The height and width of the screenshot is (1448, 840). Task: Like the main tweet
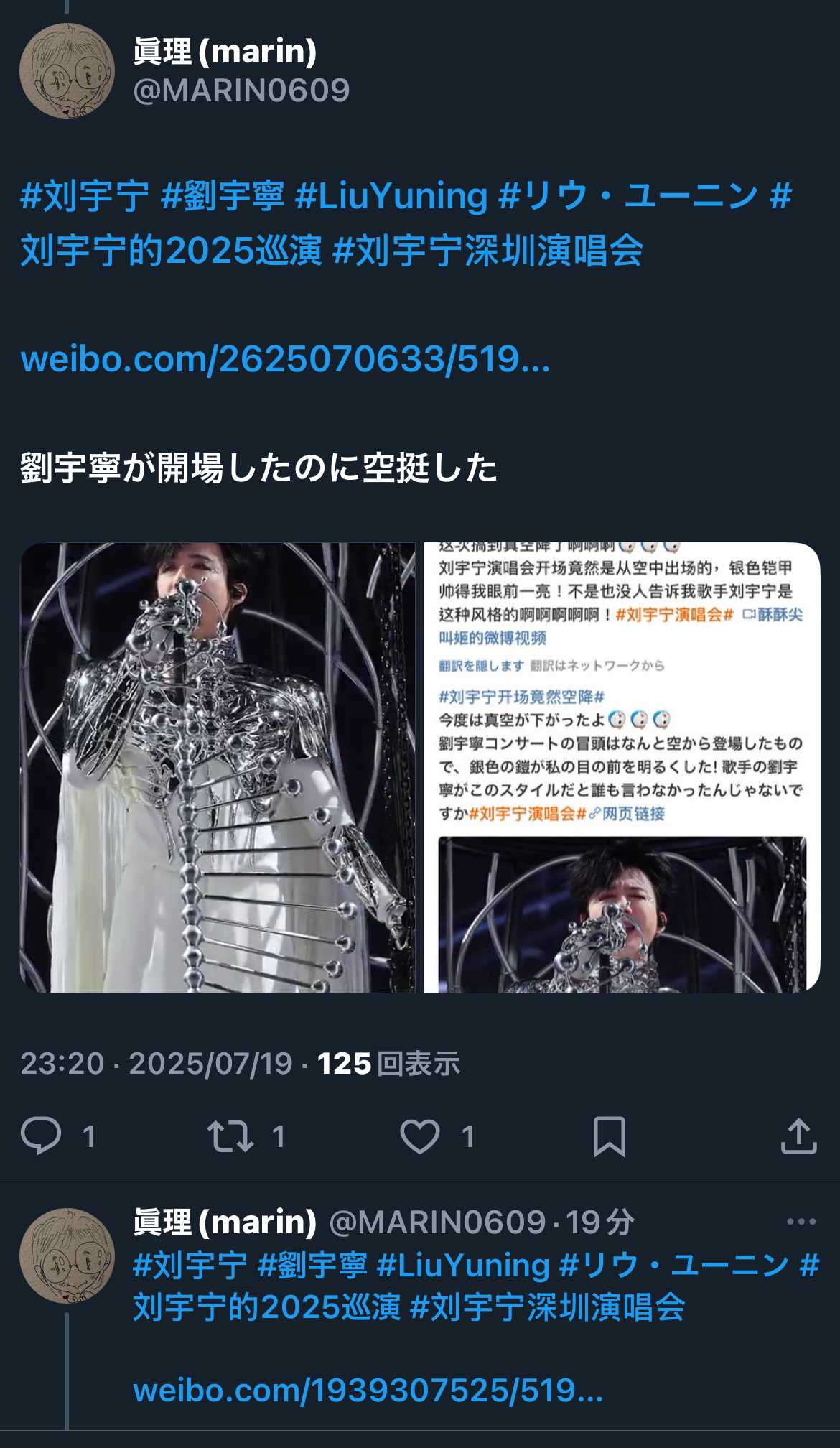(420, 1136)
